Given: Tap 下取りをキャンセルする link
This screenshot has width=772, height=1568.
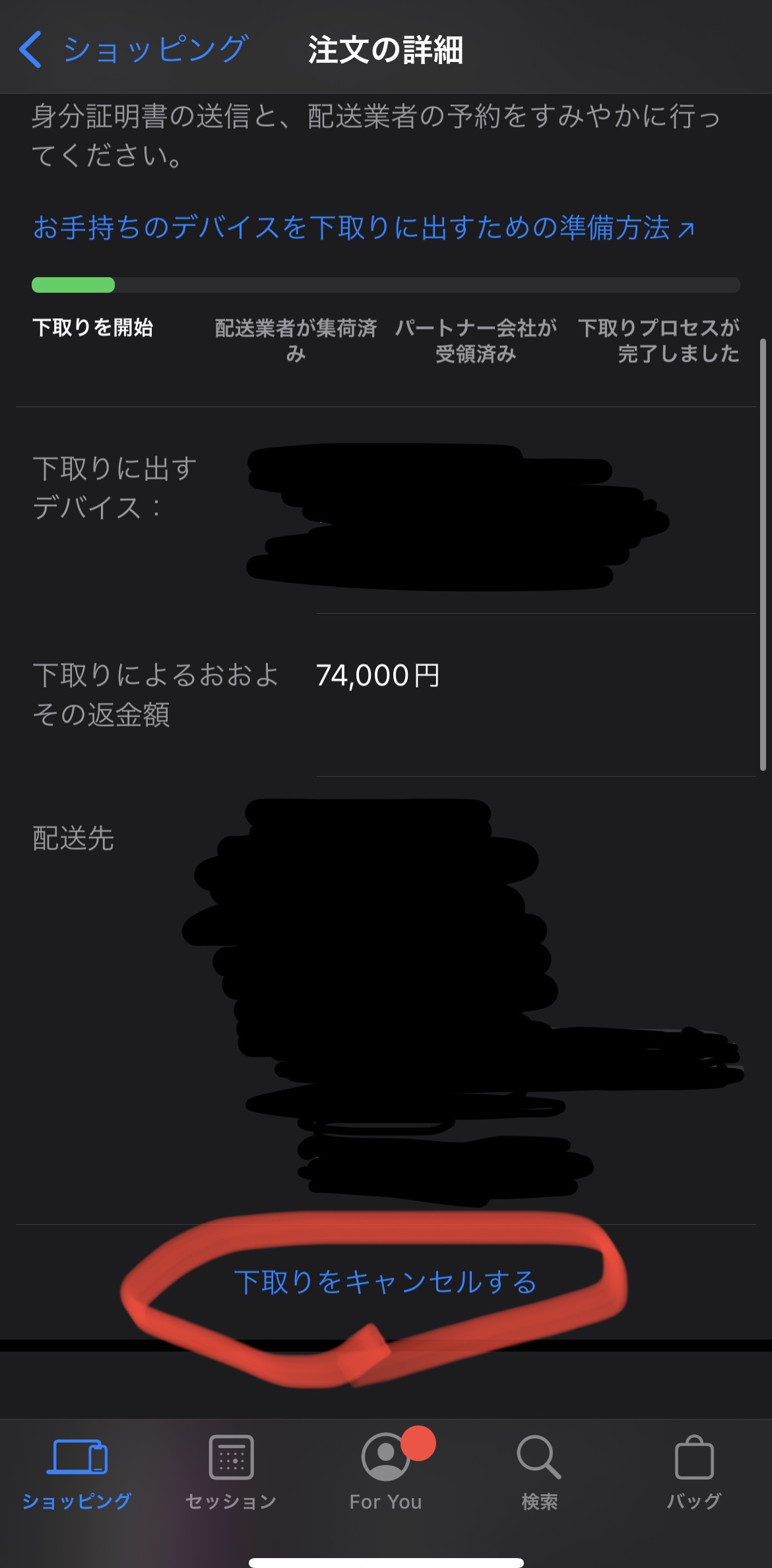Looking at the screenshot, I should pyautogui.click(x=385, y=1282).
